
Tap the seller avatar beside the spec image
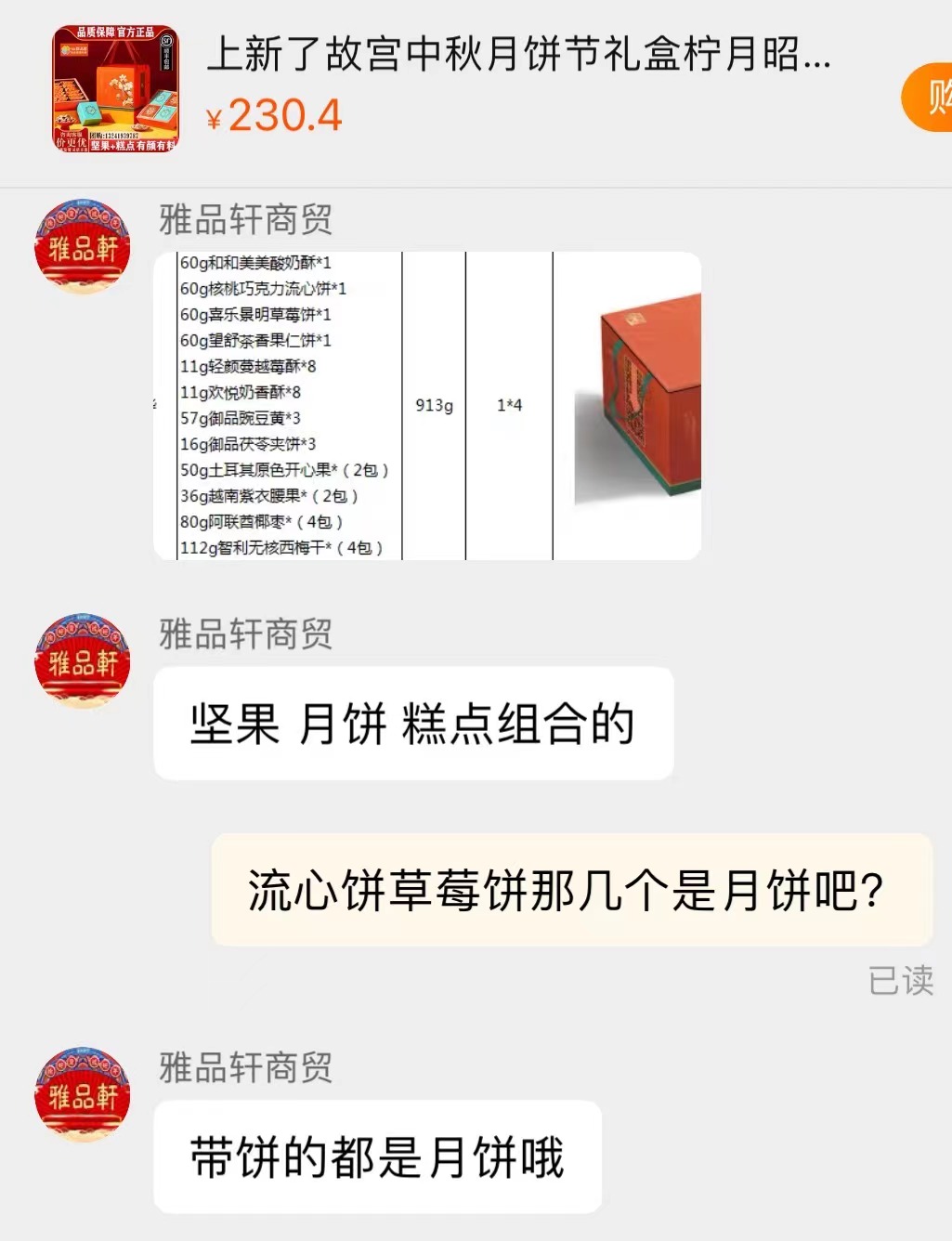point(82,247)
